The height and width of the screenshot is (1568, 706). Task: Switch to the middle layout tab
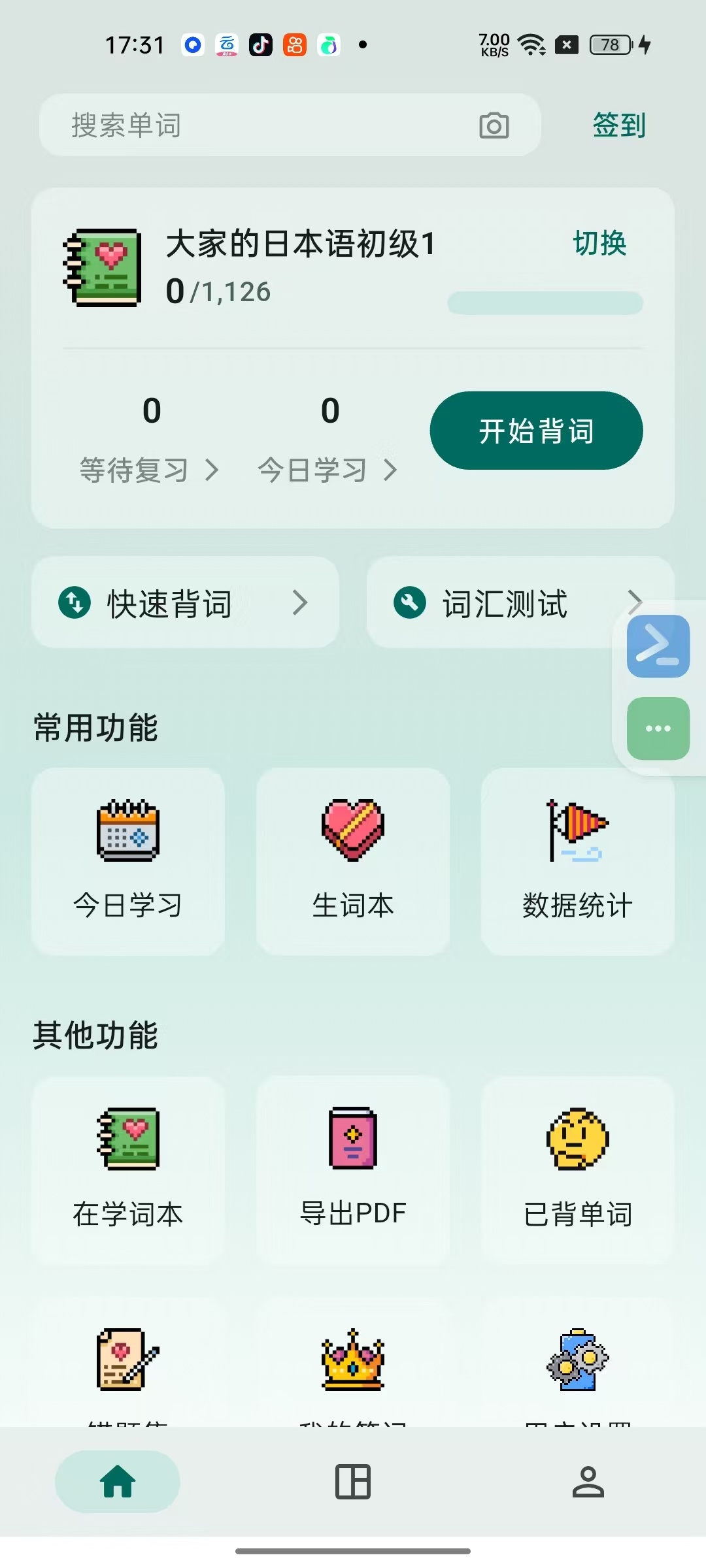point(353,1481)
